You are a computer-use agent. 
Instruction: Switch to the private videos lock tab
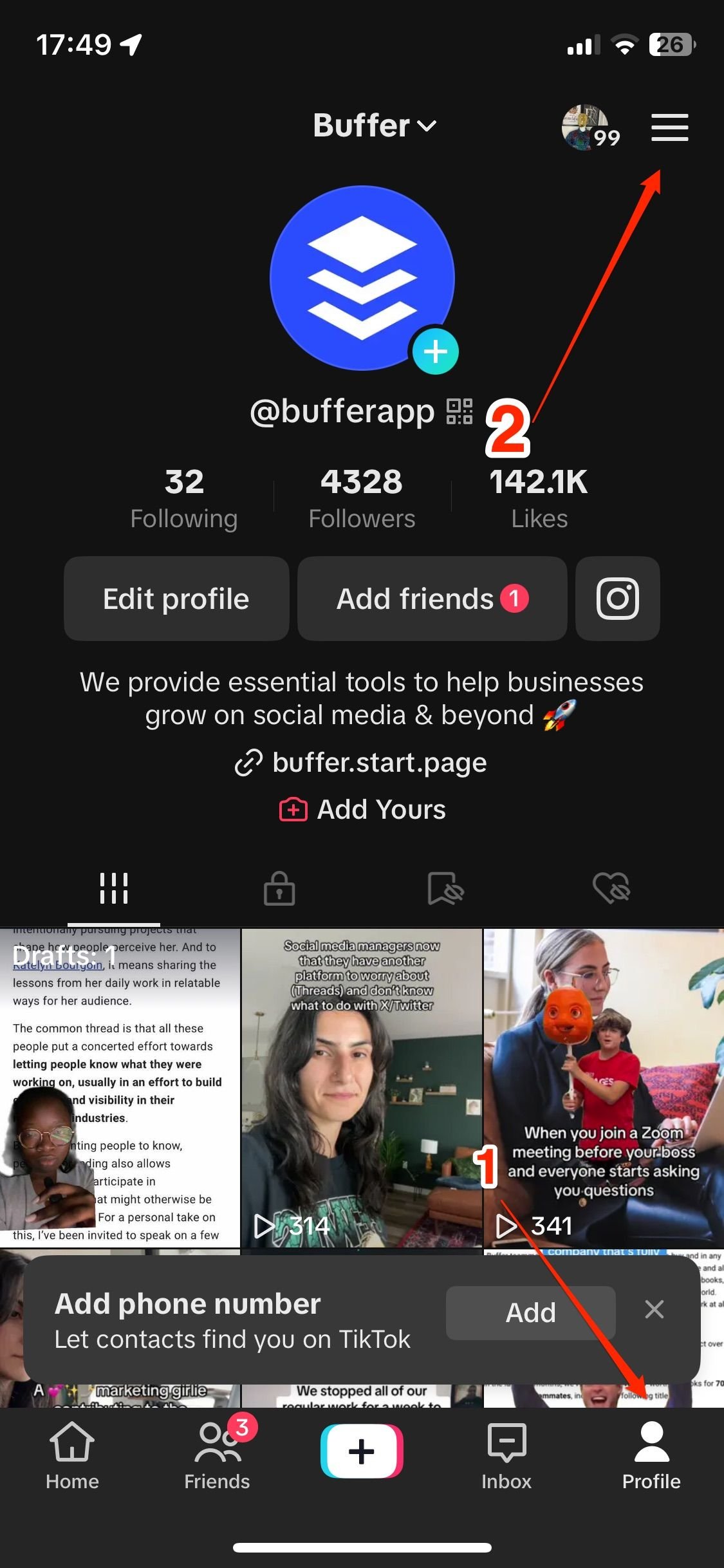point(279,889)
